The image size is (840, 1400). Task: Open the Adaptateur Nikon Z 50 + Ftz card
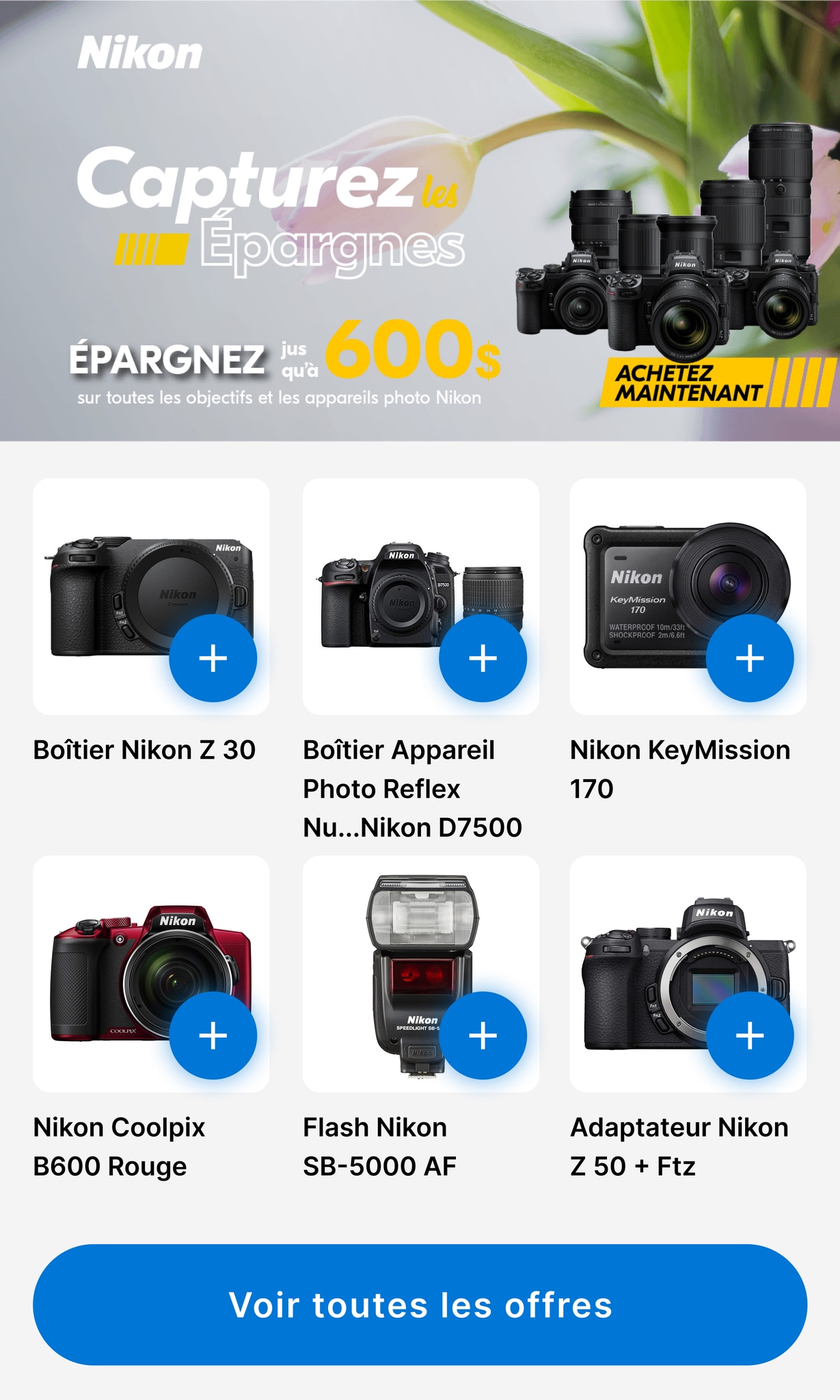[x=649, y=957]
